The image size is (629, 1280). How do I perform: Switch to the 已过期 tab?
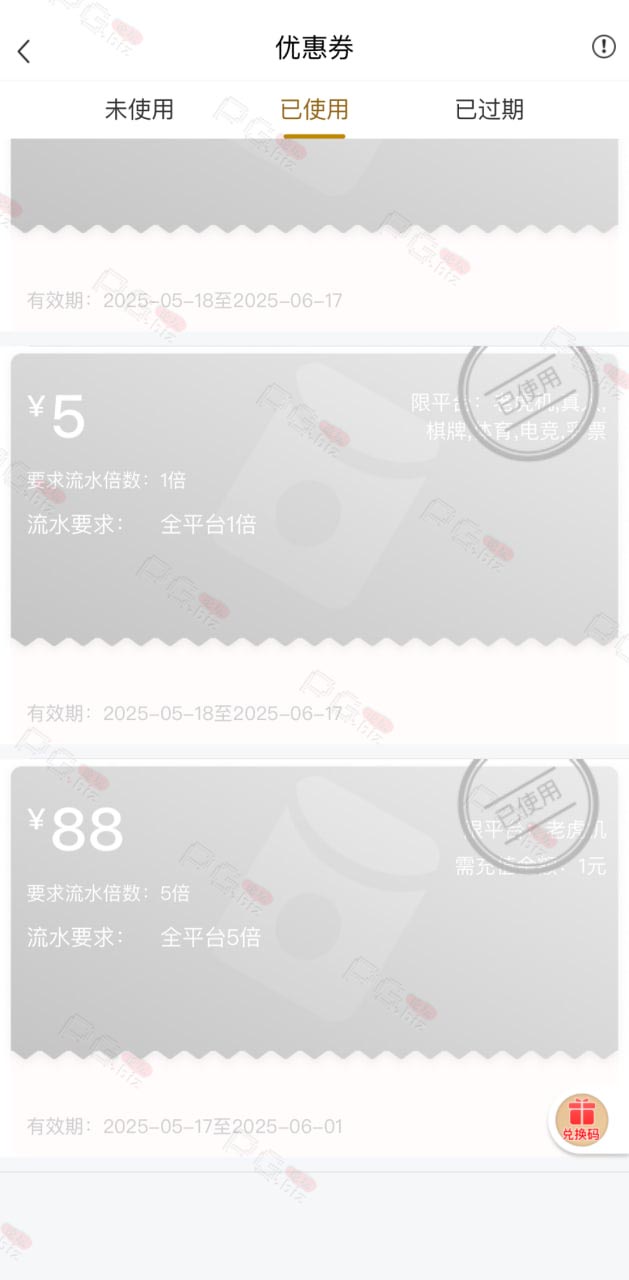coord(489,109)
